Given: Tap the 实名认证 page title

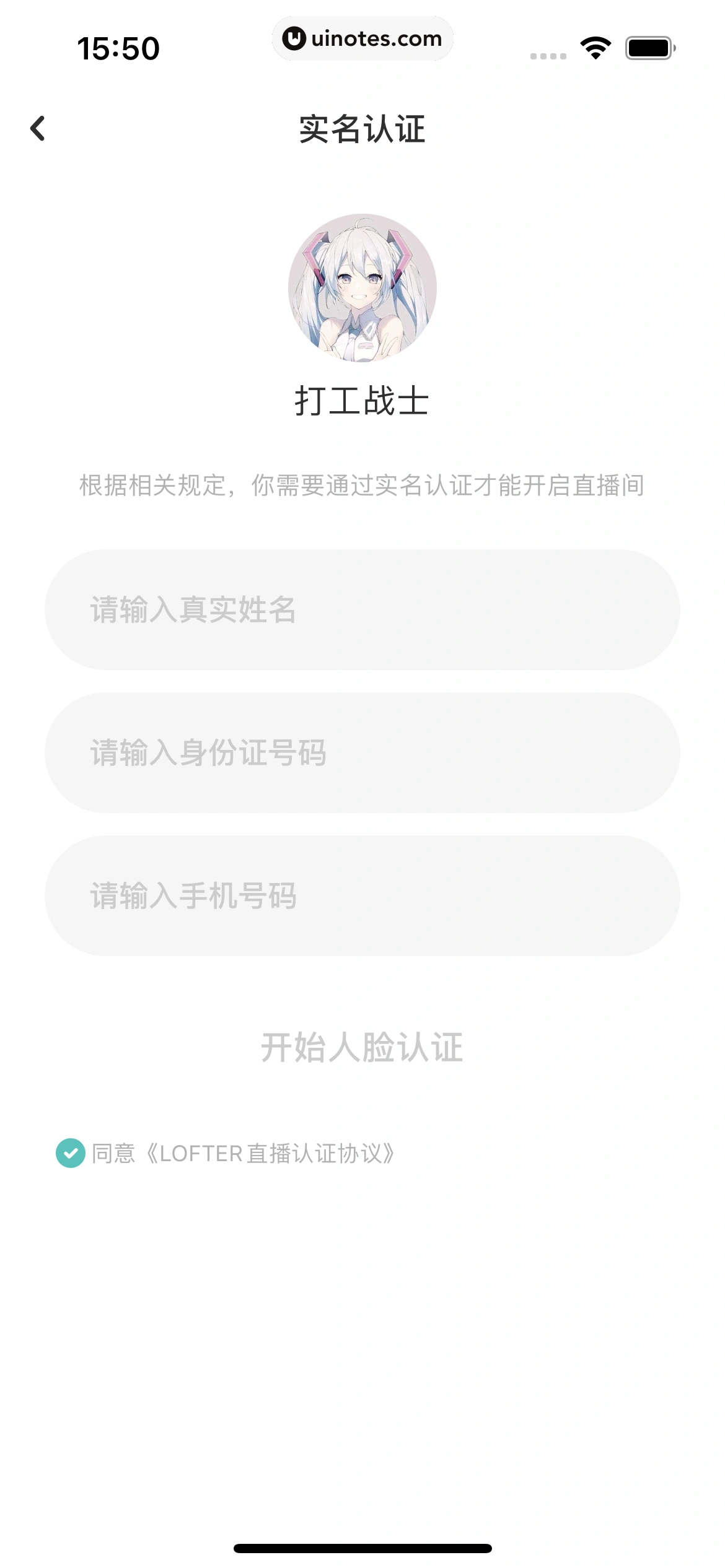Looking at the screenshot, I should pyautogui.click(x=362, y=129).
